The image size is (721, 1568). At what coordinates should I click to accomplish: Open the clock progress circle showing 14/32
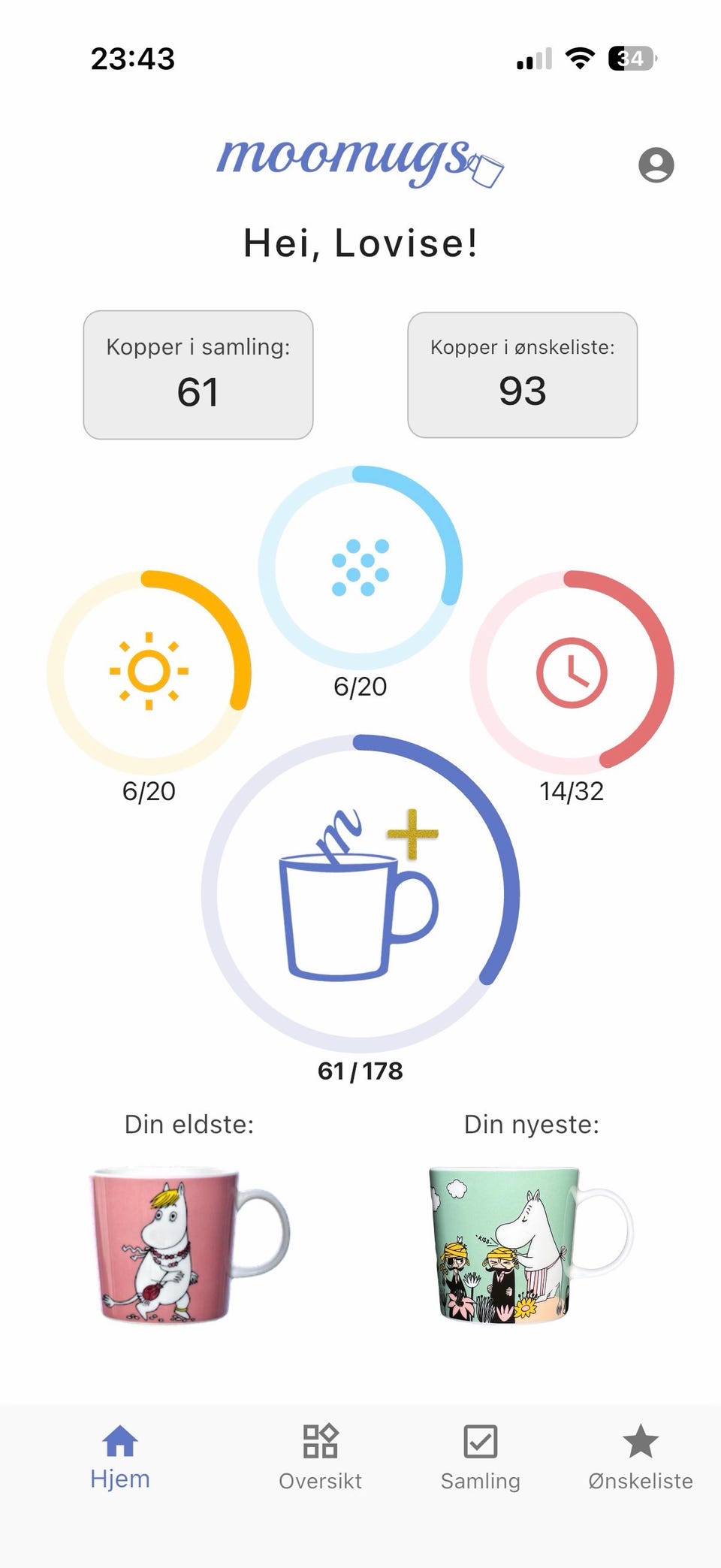pyautogui.click(x=572, y=671)
